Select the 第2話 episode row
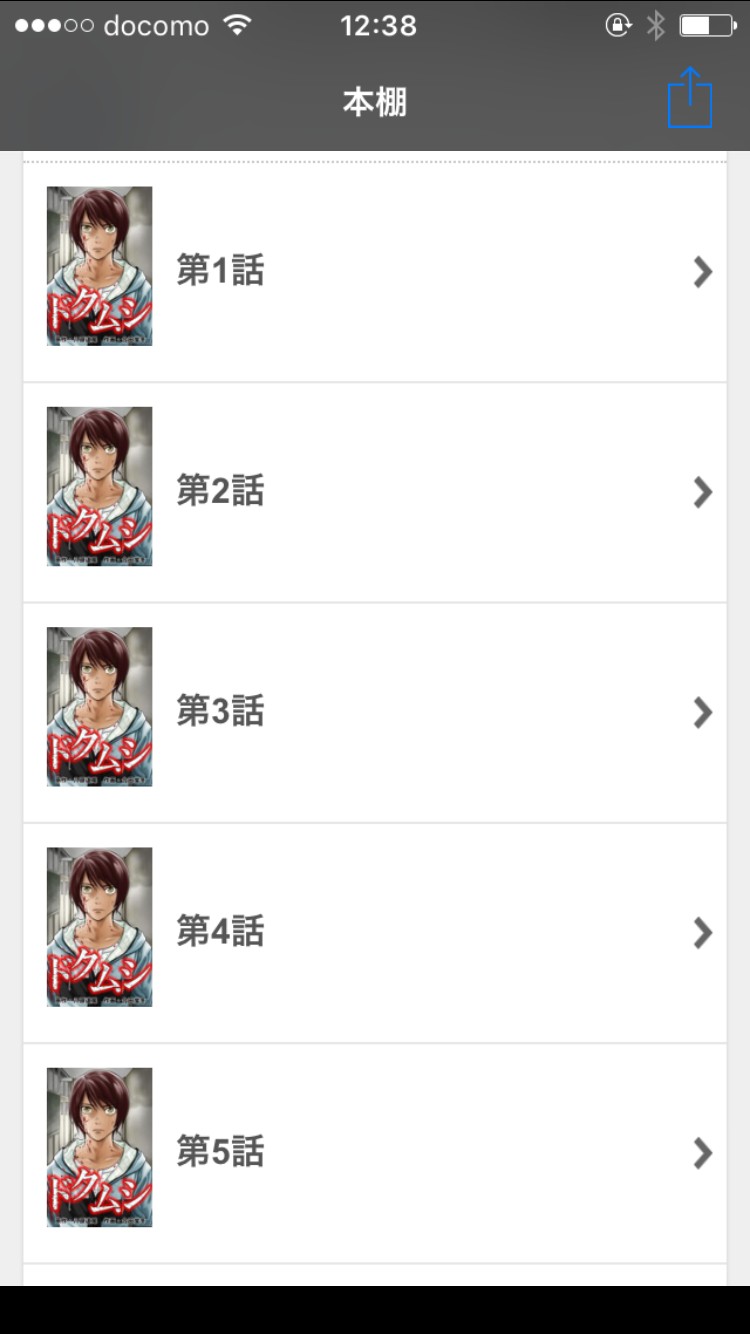Viewport: 750px width, 1334px height. pos(375,491)
